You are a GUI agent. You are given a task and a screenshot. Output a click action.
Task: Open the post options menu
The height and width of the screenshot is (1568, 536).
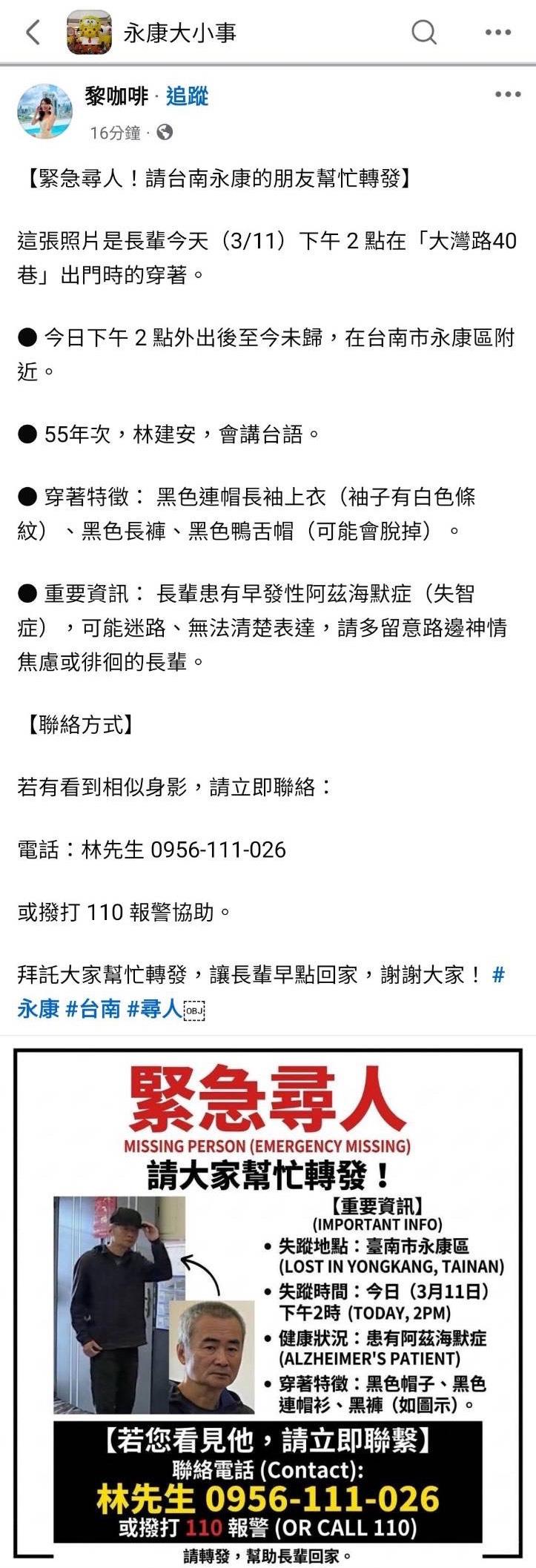[507, 94]
